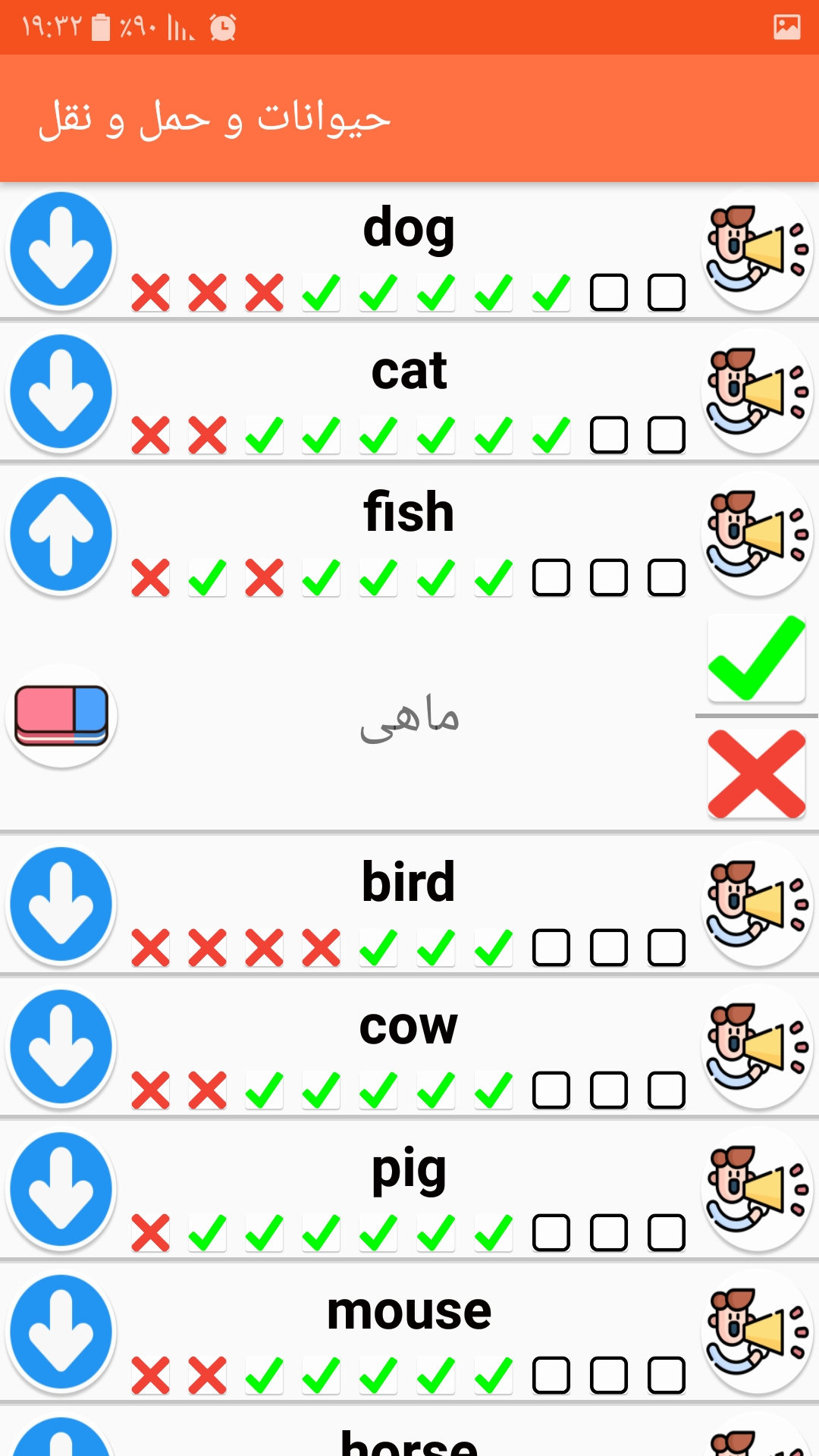819x1456 pixels.
Task: Mark fish answer as wrong
Action: pyautogui.click(x=756, y=773)
